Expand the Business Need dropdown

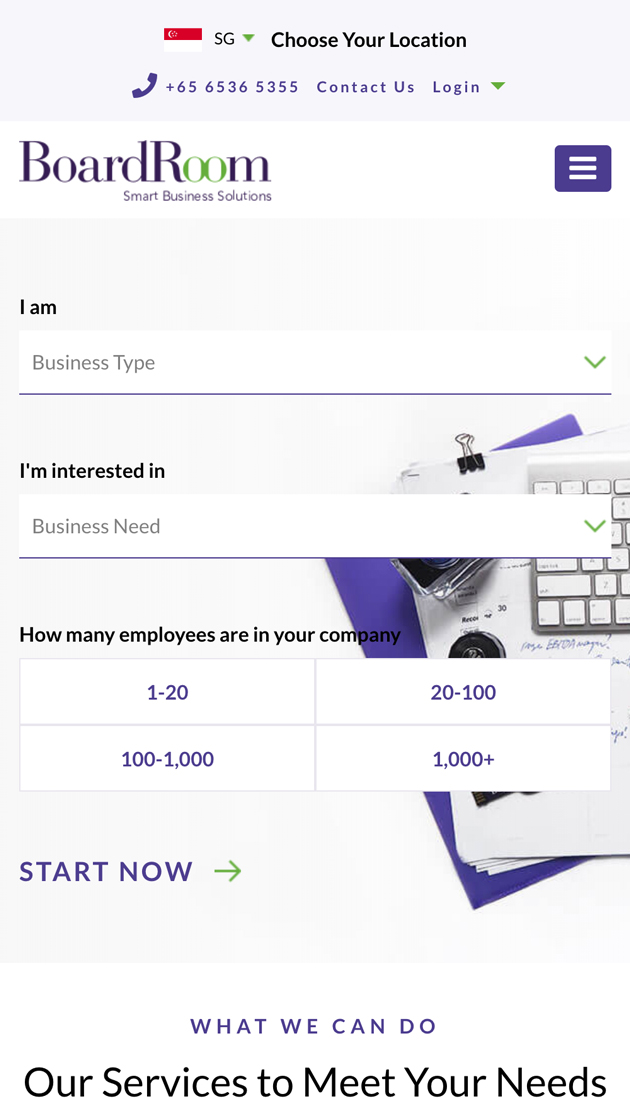[x=315, y=526]
